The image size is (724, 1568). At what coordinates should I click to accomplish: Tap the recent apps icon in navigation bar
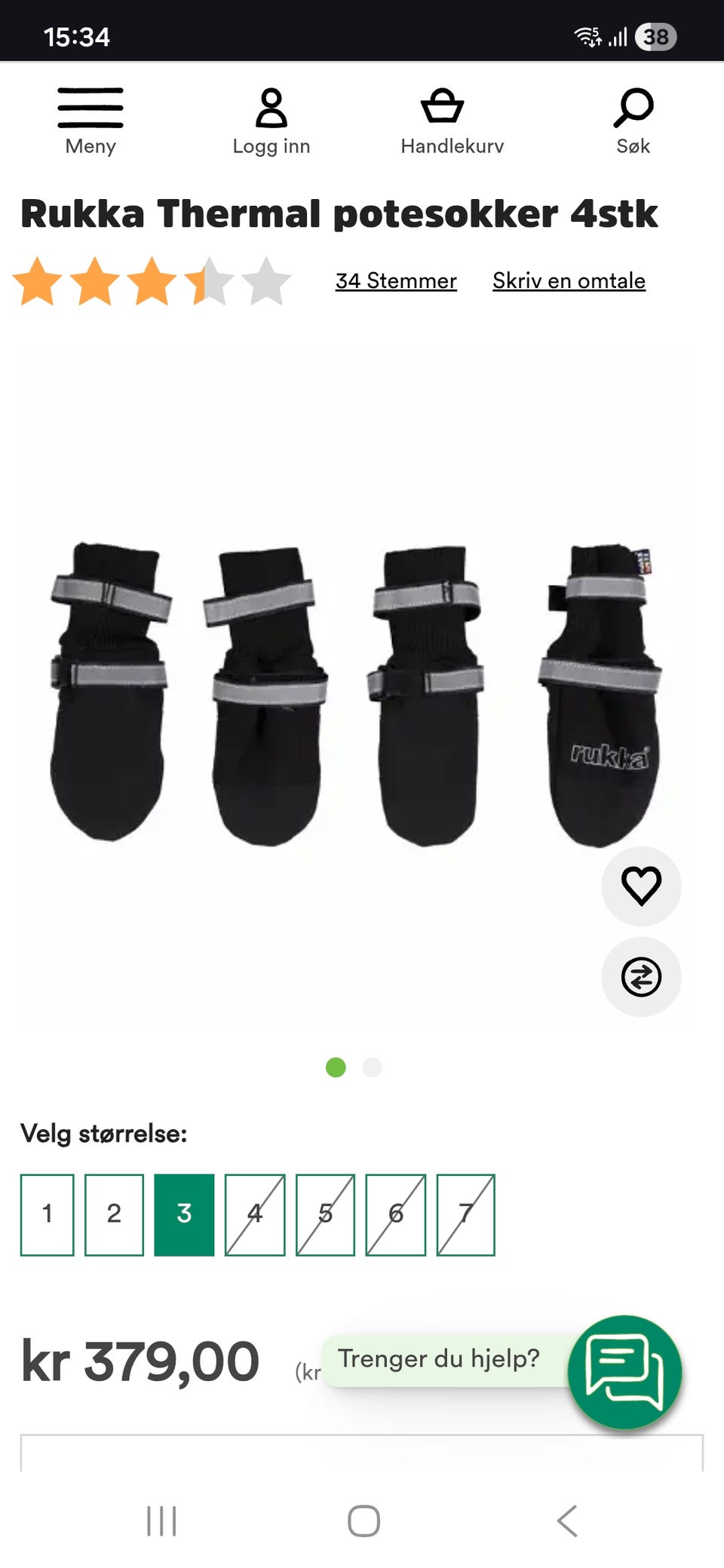pos(161,1521)
